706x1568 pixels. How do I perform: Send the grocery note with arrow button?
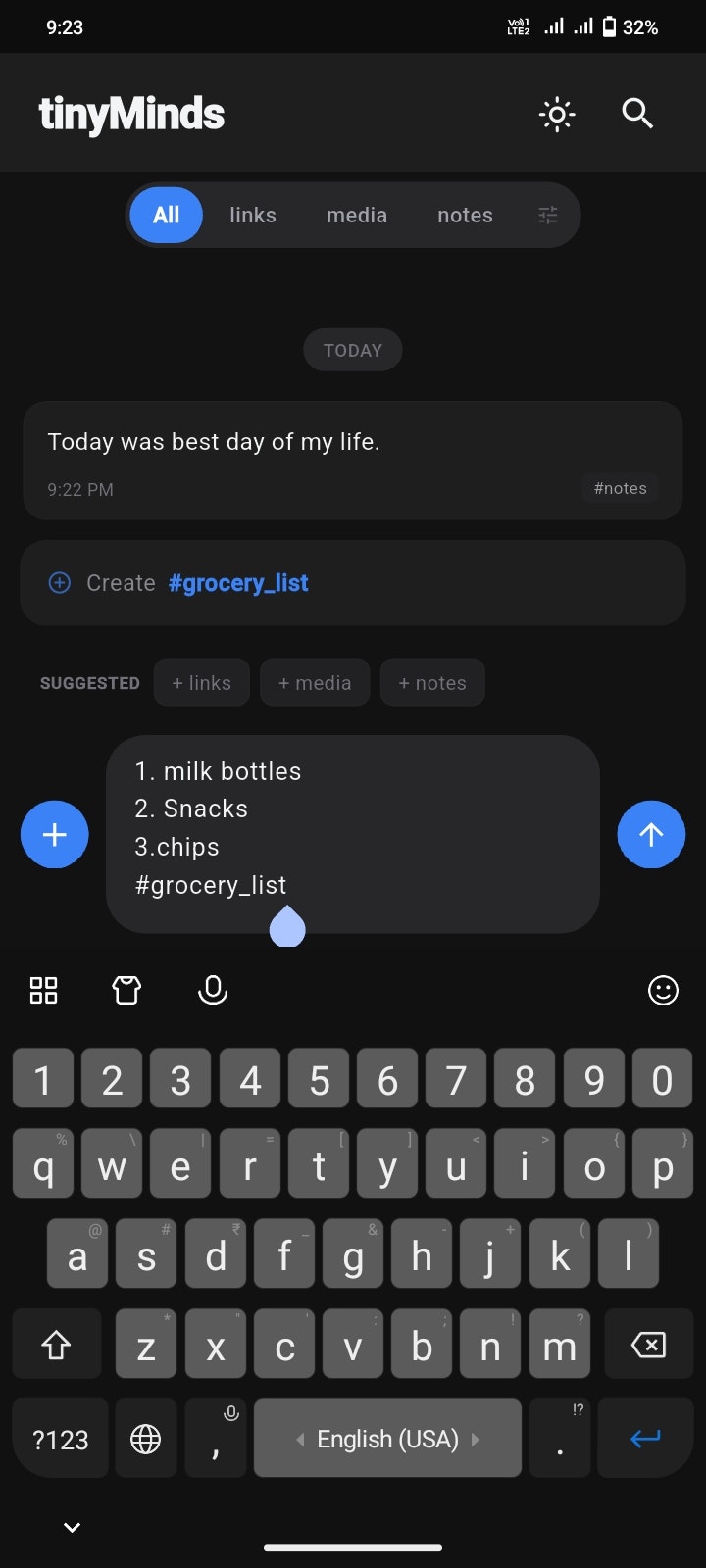(x=651, y=835)
